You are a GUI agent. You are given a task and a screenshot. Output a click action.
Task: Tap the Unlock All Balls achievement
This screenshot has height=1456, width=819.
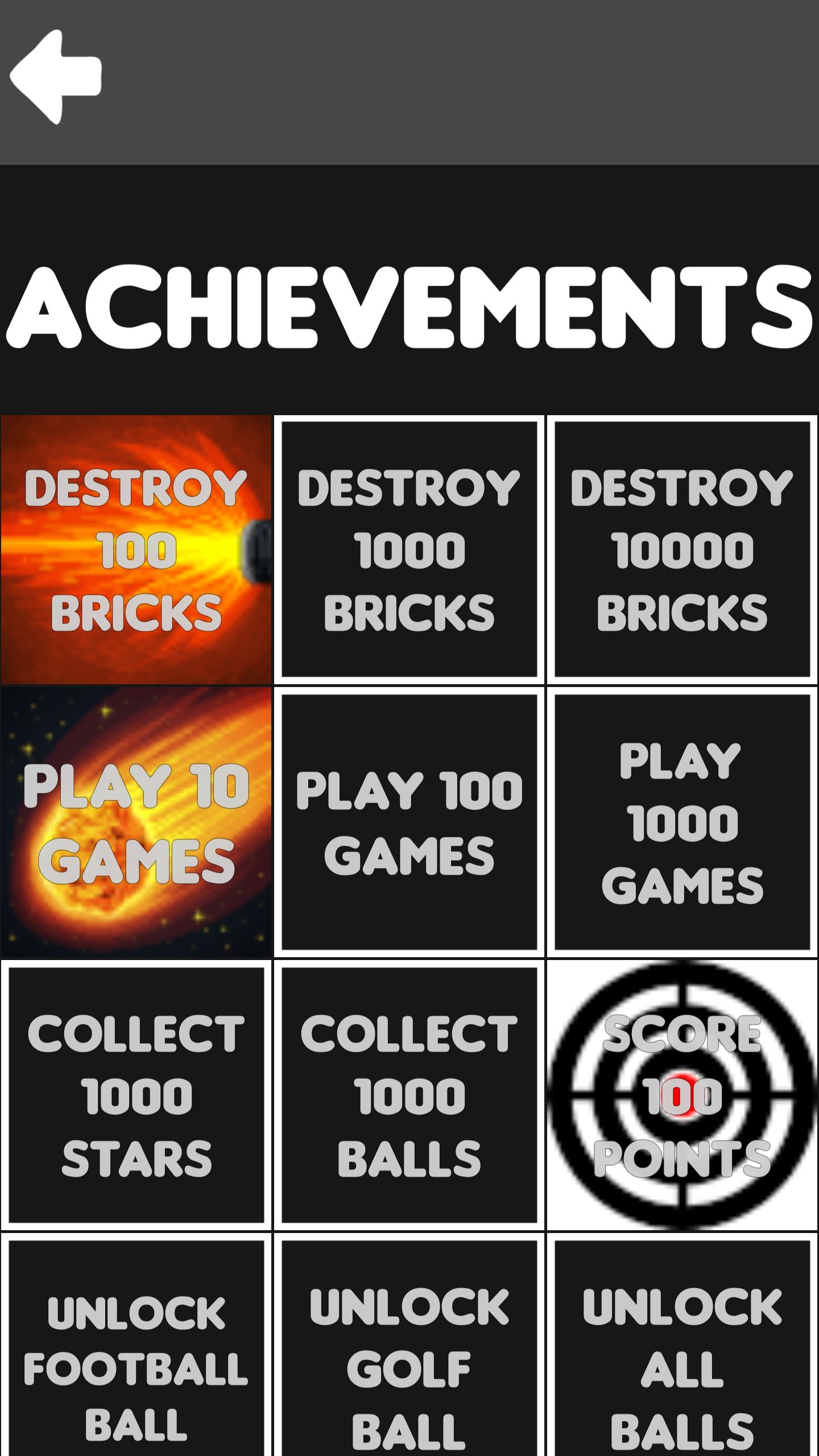click(x=682, y=1354)
